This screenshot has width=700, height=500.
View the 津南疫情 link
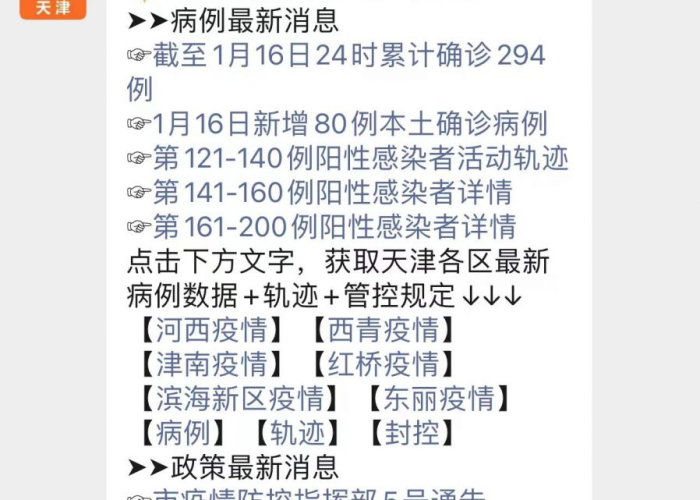pos(212,363)
